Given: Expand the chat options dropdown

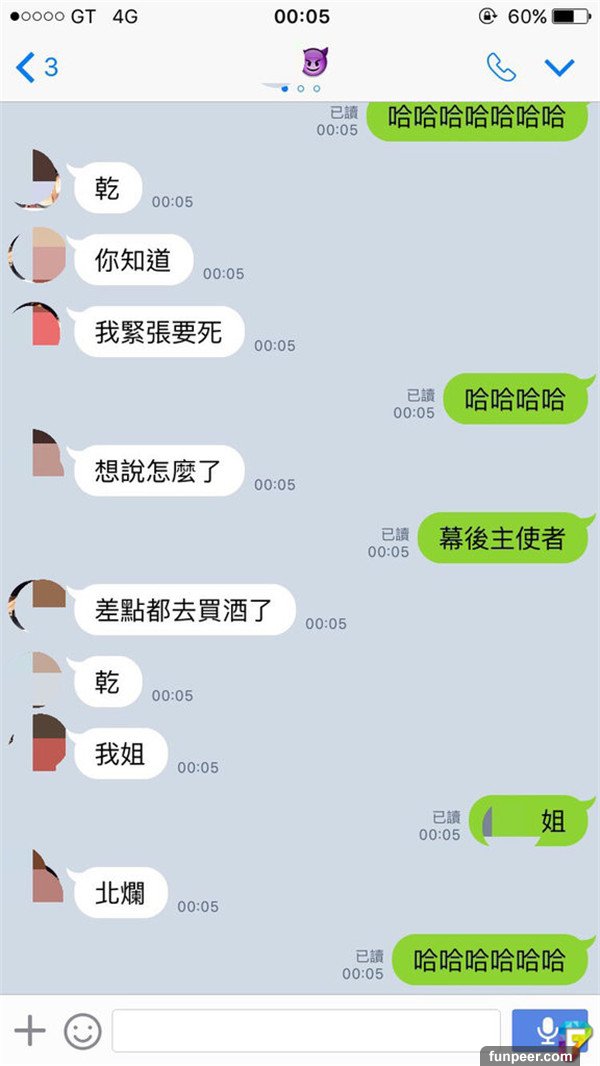Looking at the screenshot, I should pos(559,67).
